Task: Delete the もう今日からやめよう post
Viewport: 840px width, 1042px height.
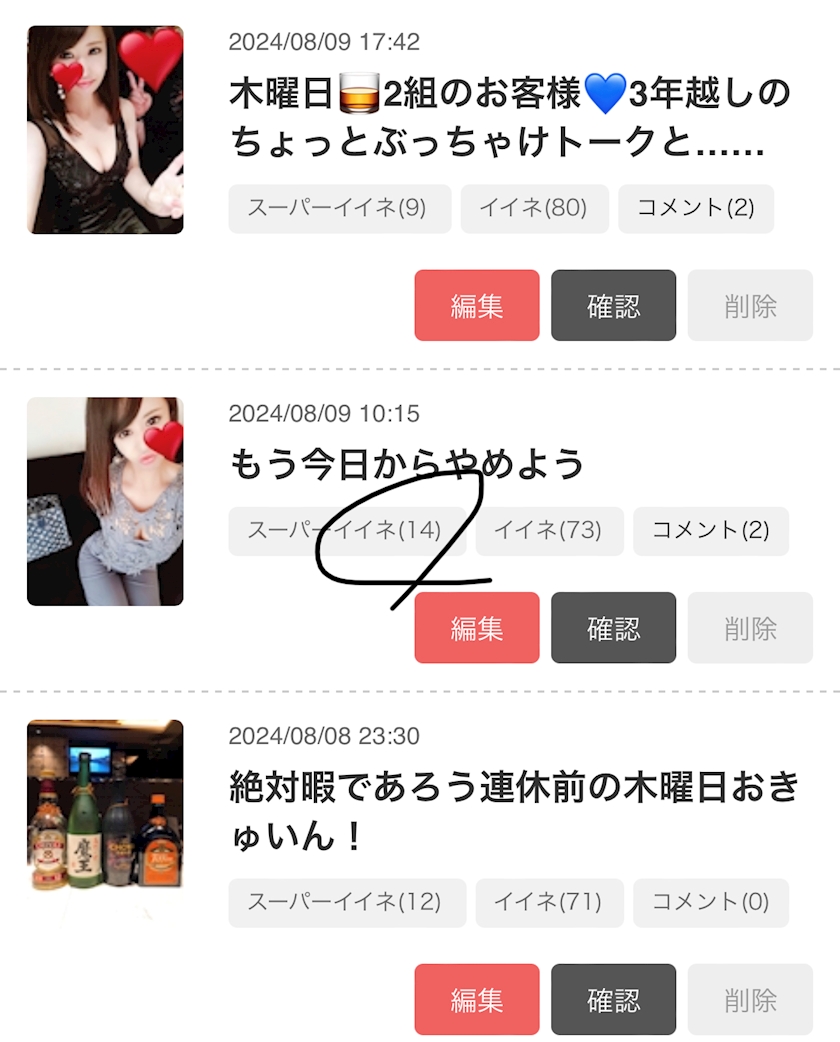Action: [750, 627]
